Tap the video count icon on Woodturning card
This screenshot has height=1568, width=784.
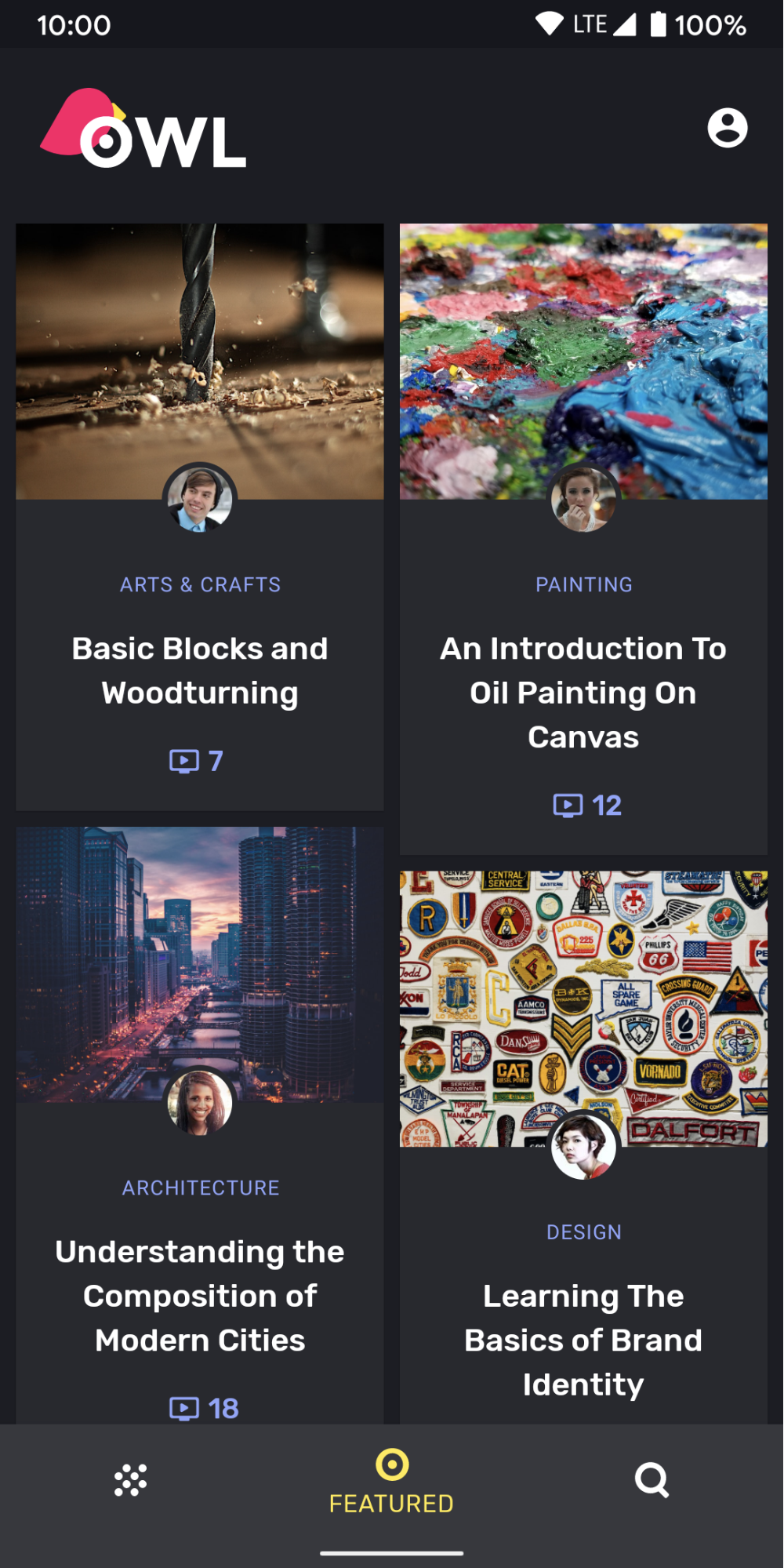point(184,760)
